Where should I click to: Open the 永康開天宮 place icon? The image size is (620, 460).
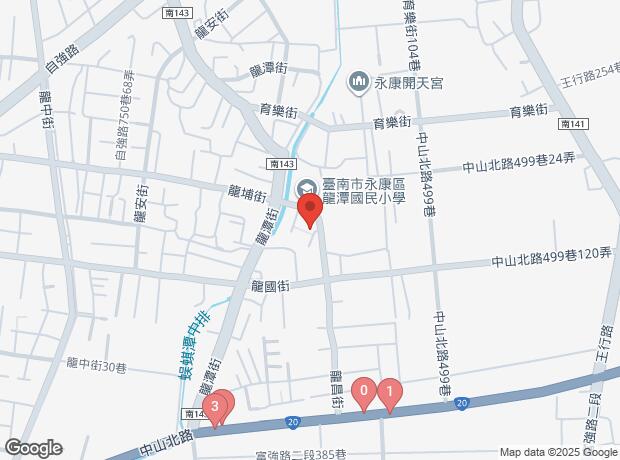tap(357, 81)
